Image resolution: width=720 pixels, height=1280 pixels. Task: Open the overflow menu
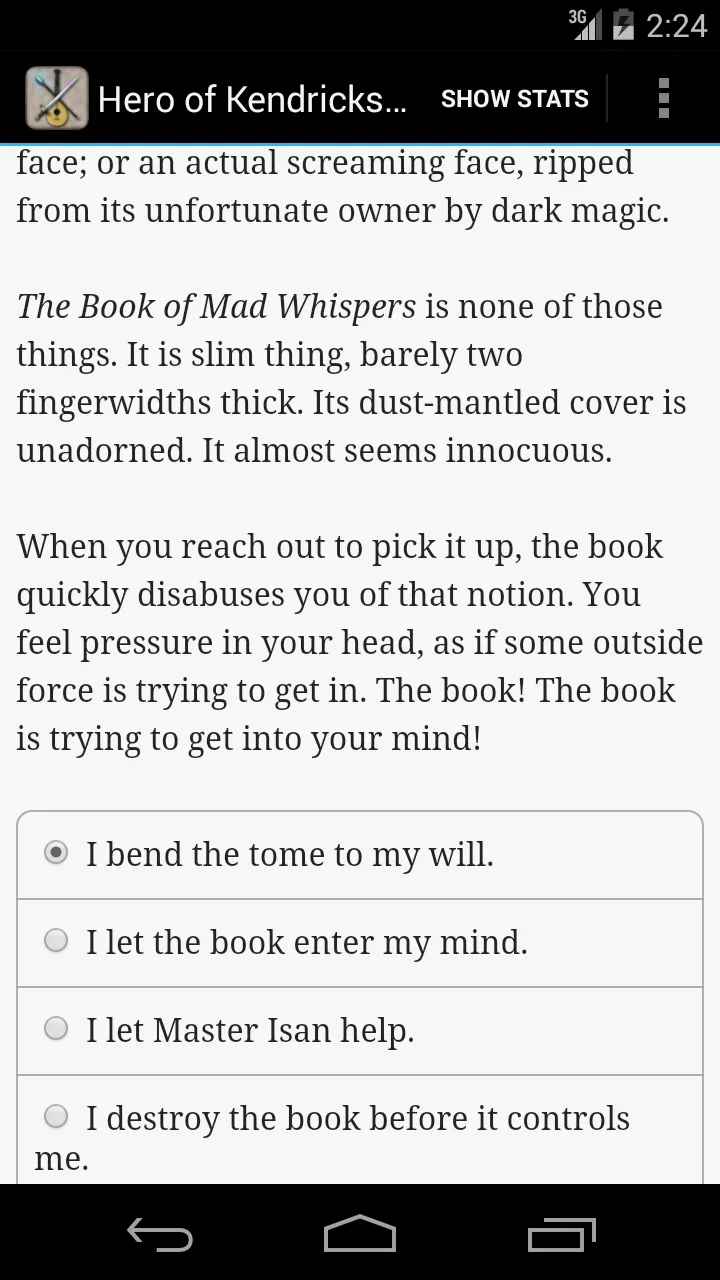(x=663, y=99)
